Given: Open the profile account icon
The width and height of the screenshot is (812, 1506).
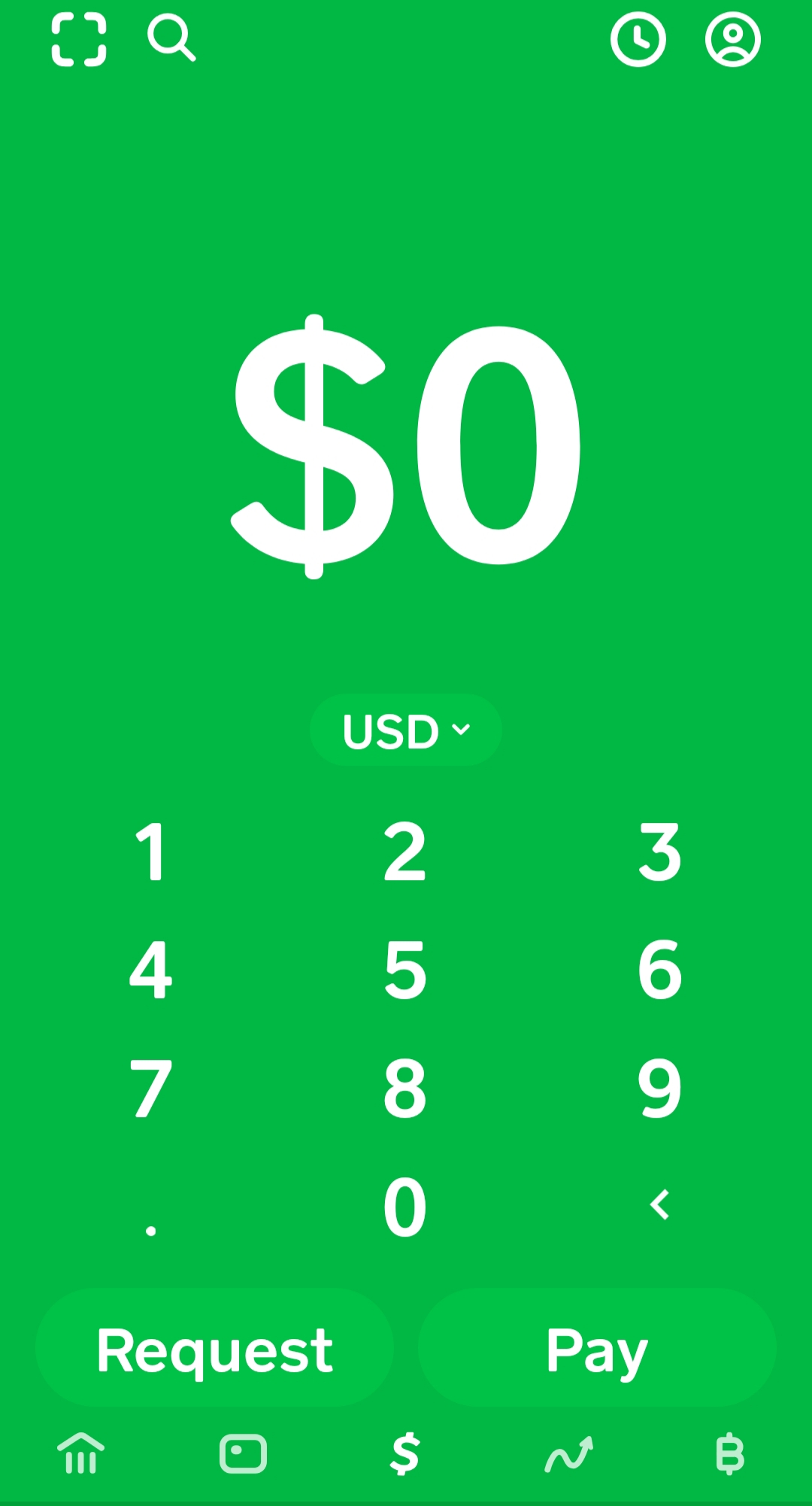Looking at the screenshot, I should coord(732,39).
